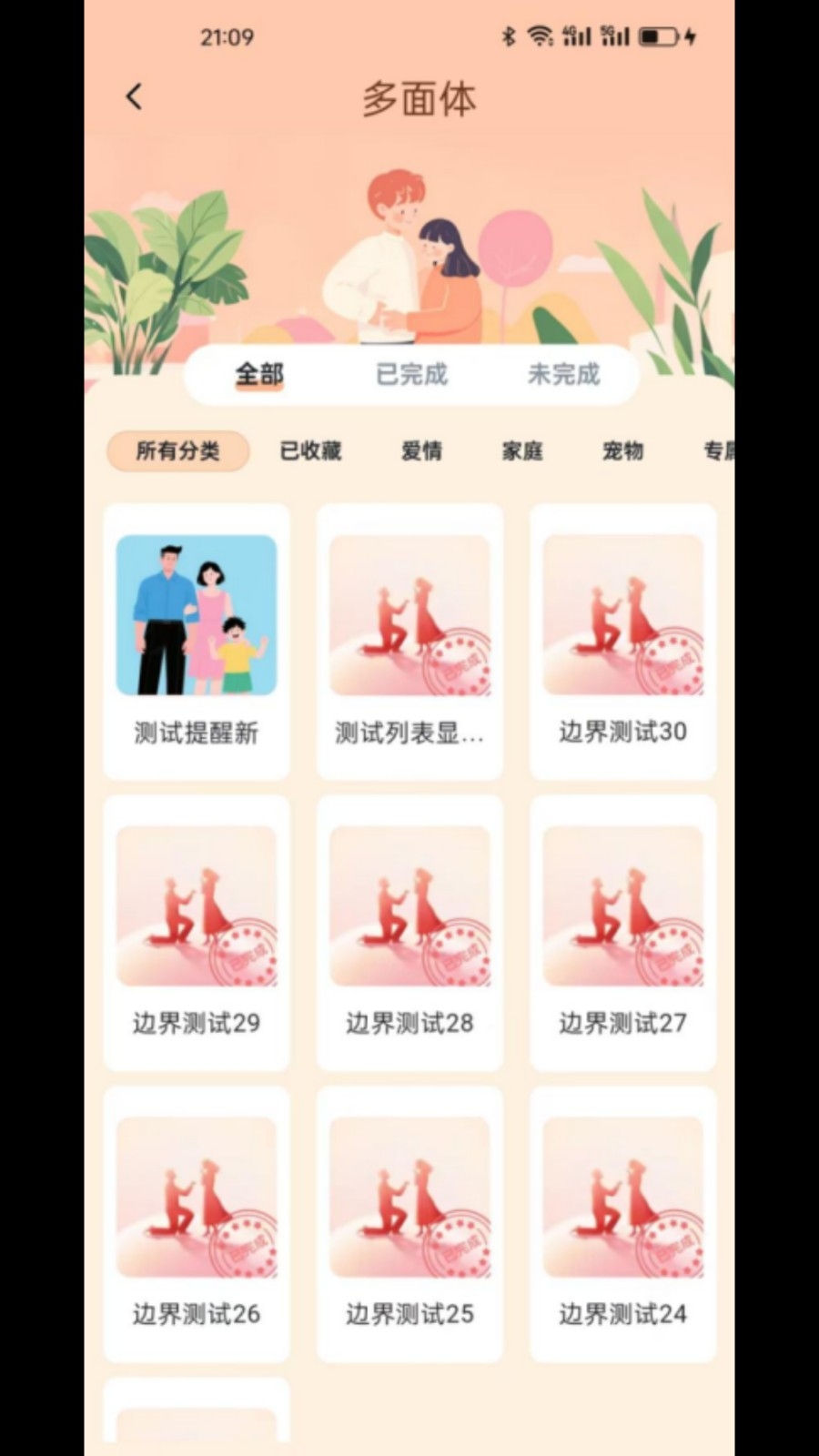Viewport: 819px width, 1456px height.
Task: Open the 边界测试30 card
Action: tap(623, 642)
